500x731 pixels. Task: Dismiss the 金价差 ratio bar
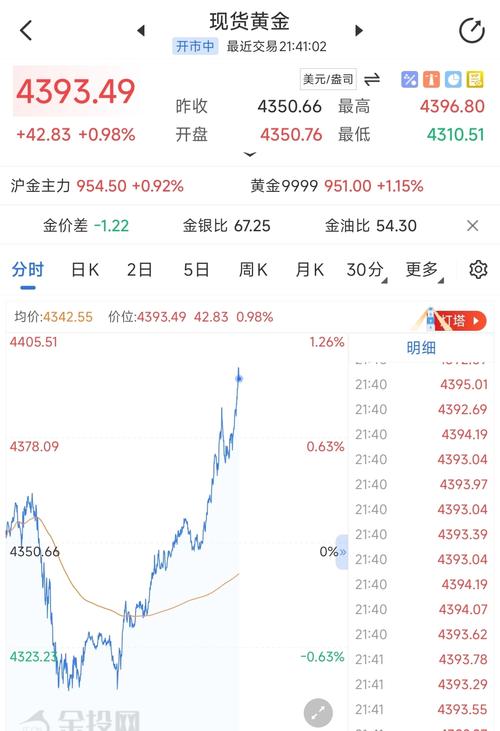[473, 226]
